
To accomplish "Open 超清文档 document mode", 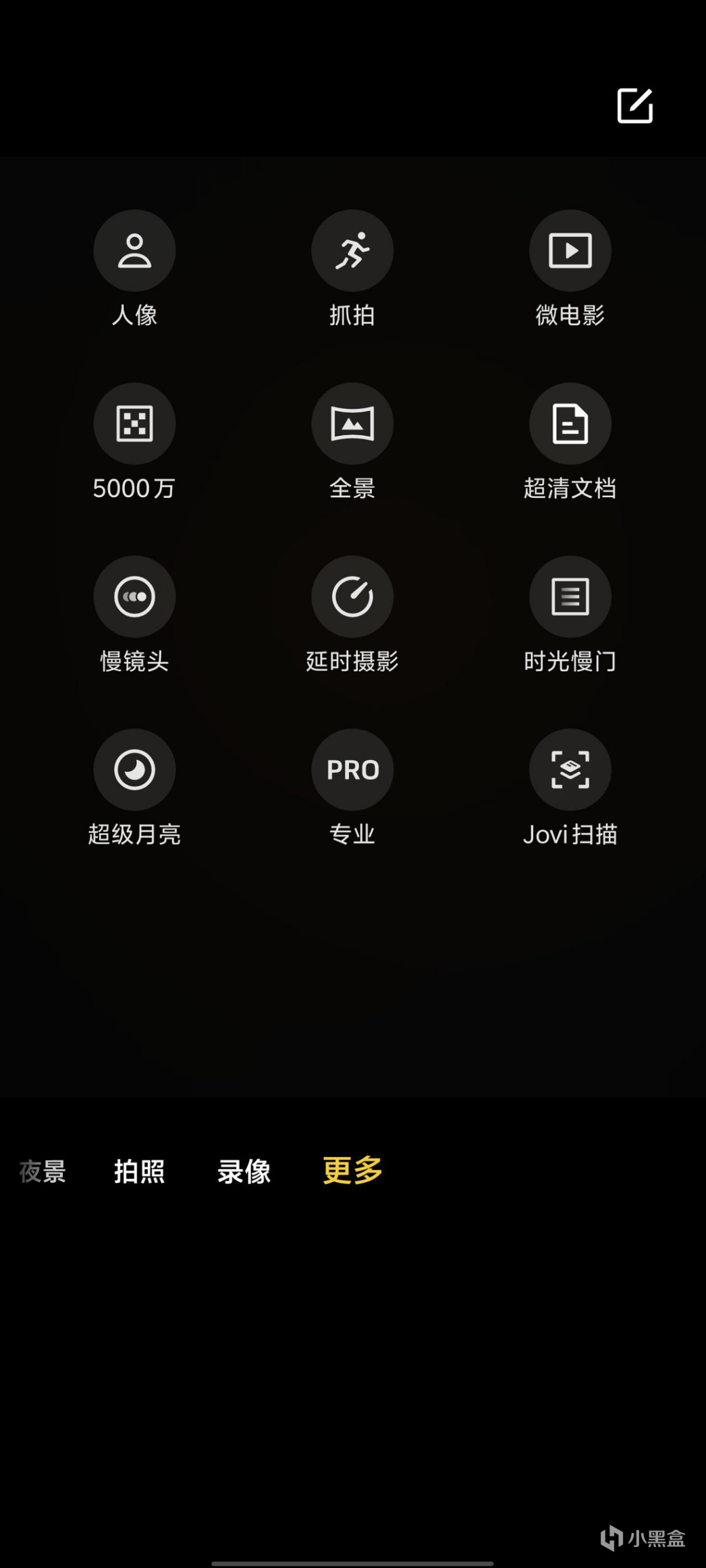I will click(570, 424).
